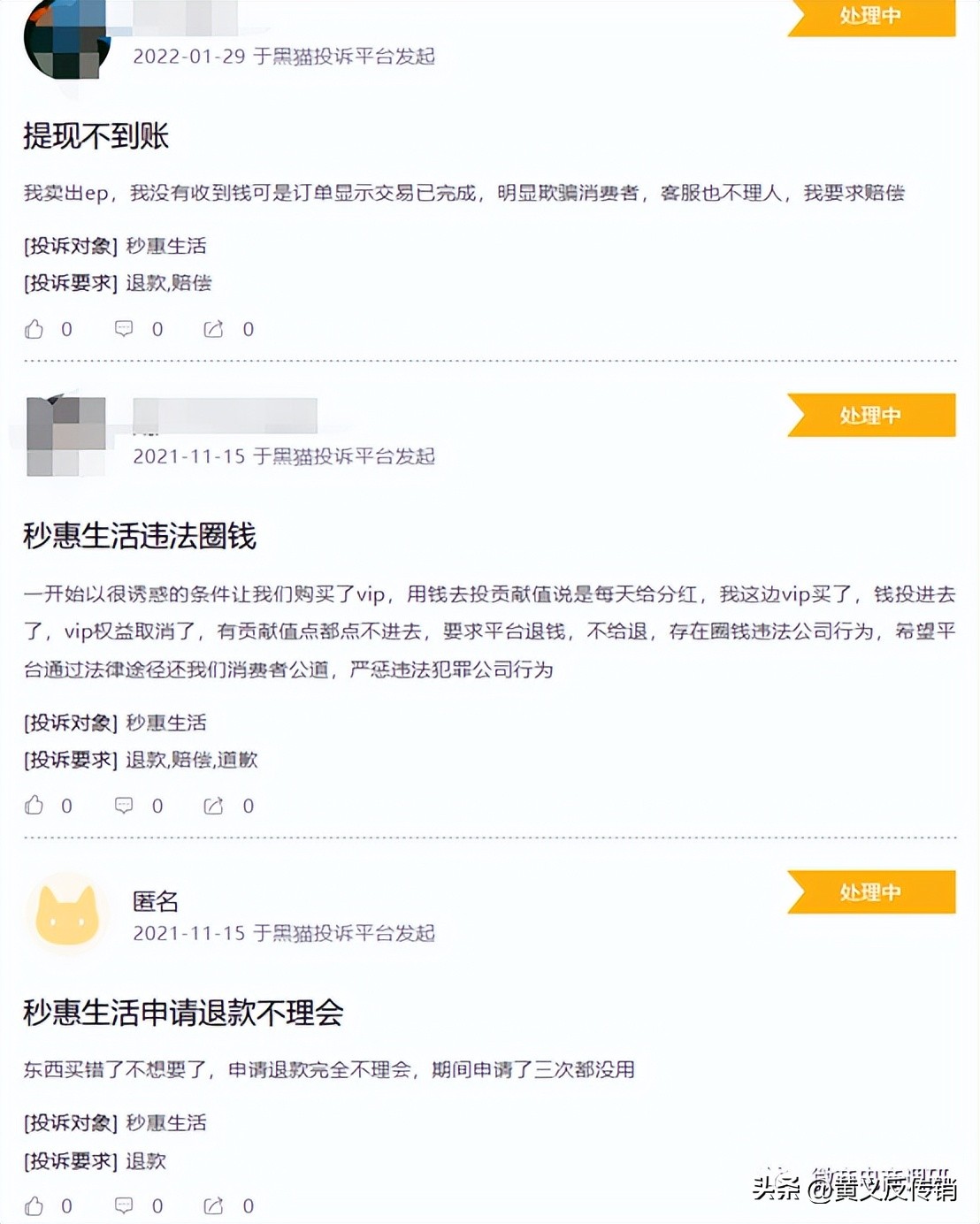Like the 秒惠生活申请退款不理会 complaint
The width and height of the screenshot is (980, 1224).
click(34, 1206)
